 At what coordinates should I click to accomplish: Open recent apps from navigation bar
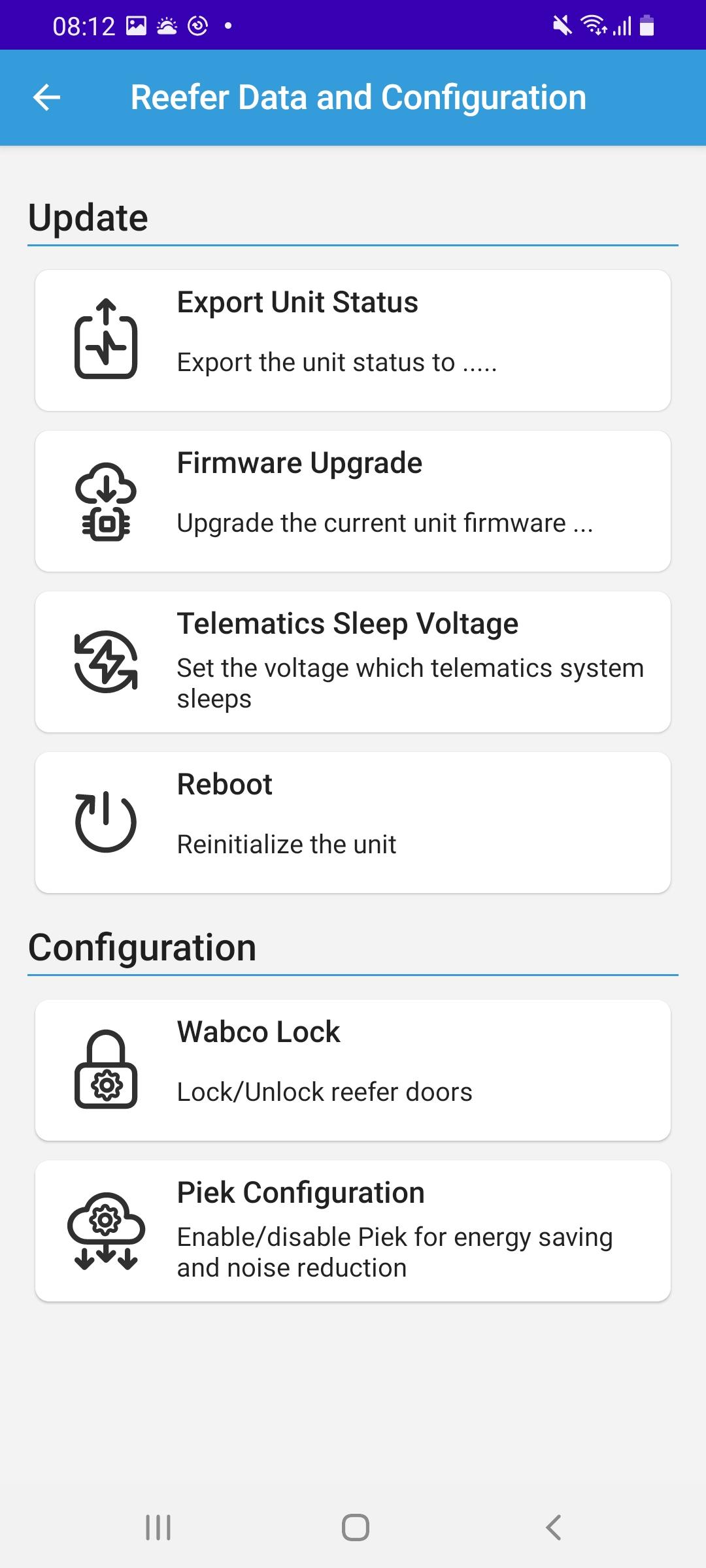158,1527
